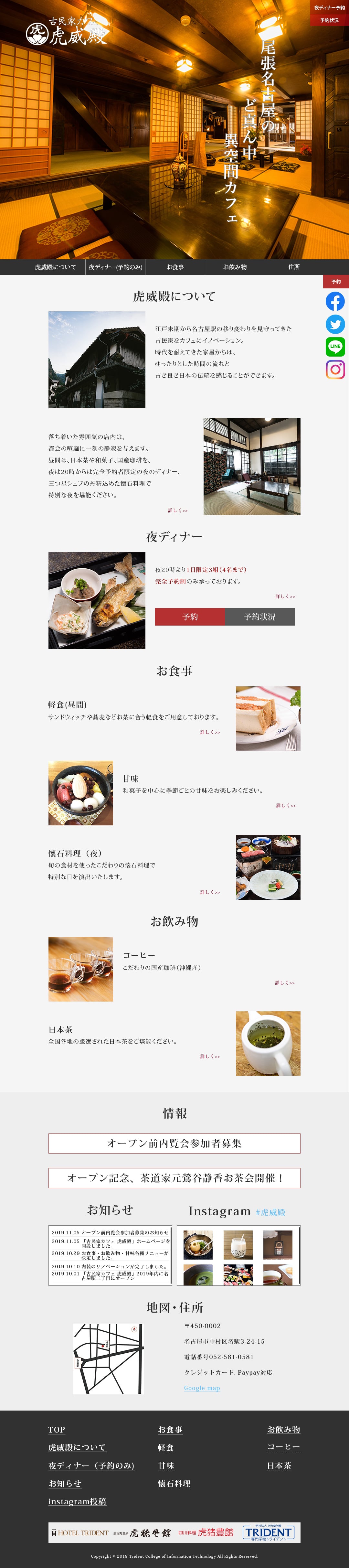Screen dimensions: 349x1568
Task: Select 夜ディナー(予約のみ) in the nav bar
Action: pos(115,267)
